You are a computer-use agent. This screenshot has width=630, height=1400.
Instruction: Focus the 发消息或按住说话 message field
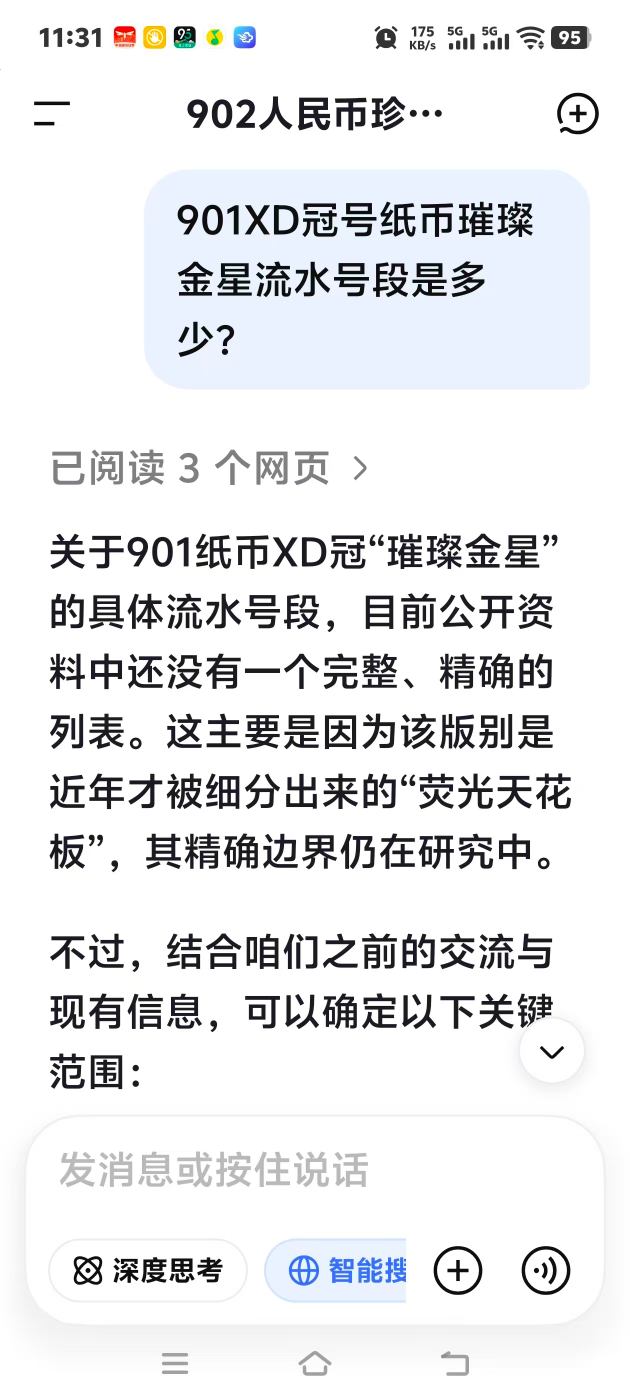[x=300, y=1170]
